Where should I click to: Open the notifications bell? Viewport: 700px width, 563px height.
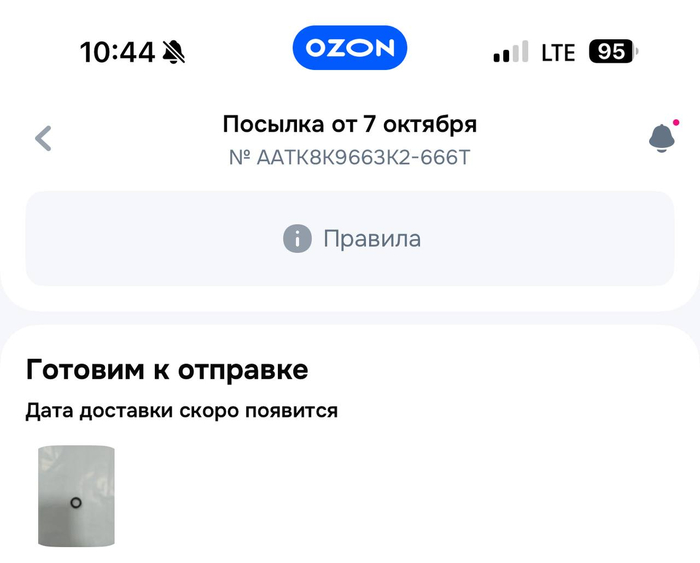661,137
